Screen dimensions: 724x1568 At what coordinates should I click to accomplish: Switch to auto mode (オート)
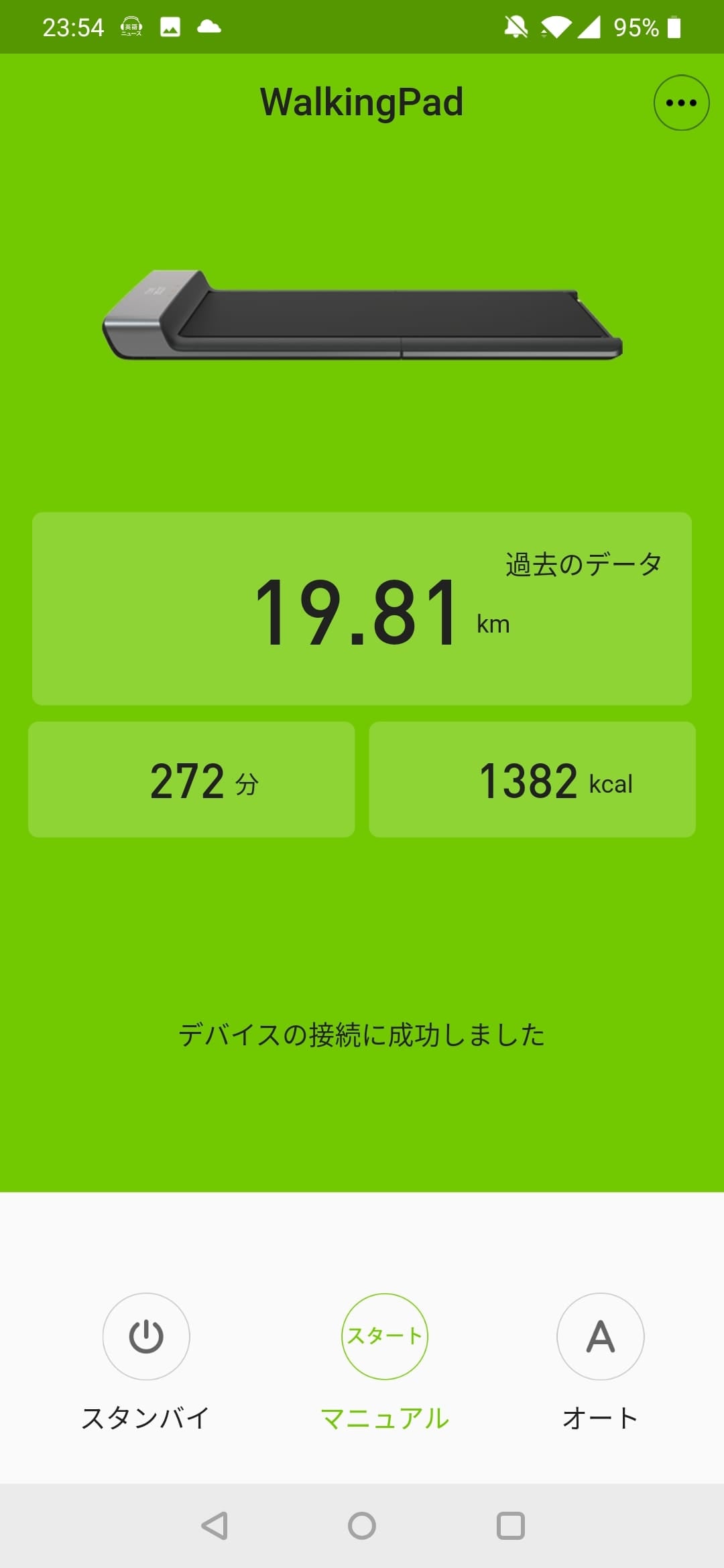(600, 1336)
